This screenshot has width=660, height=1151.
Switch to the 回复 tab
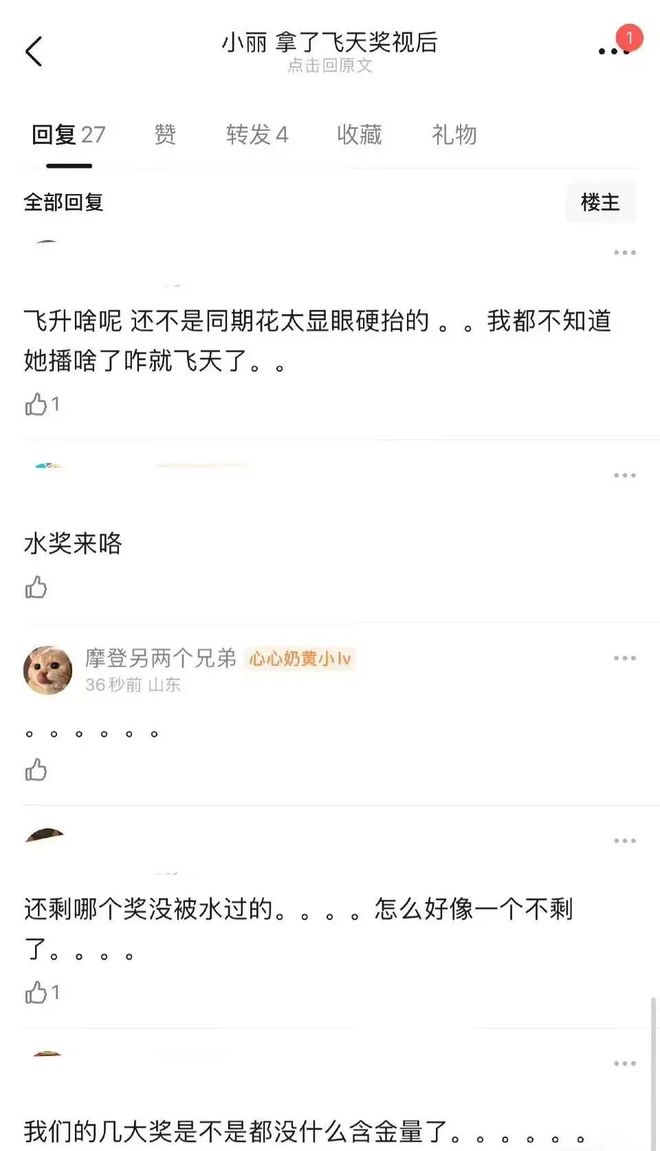tap(68, 135)
